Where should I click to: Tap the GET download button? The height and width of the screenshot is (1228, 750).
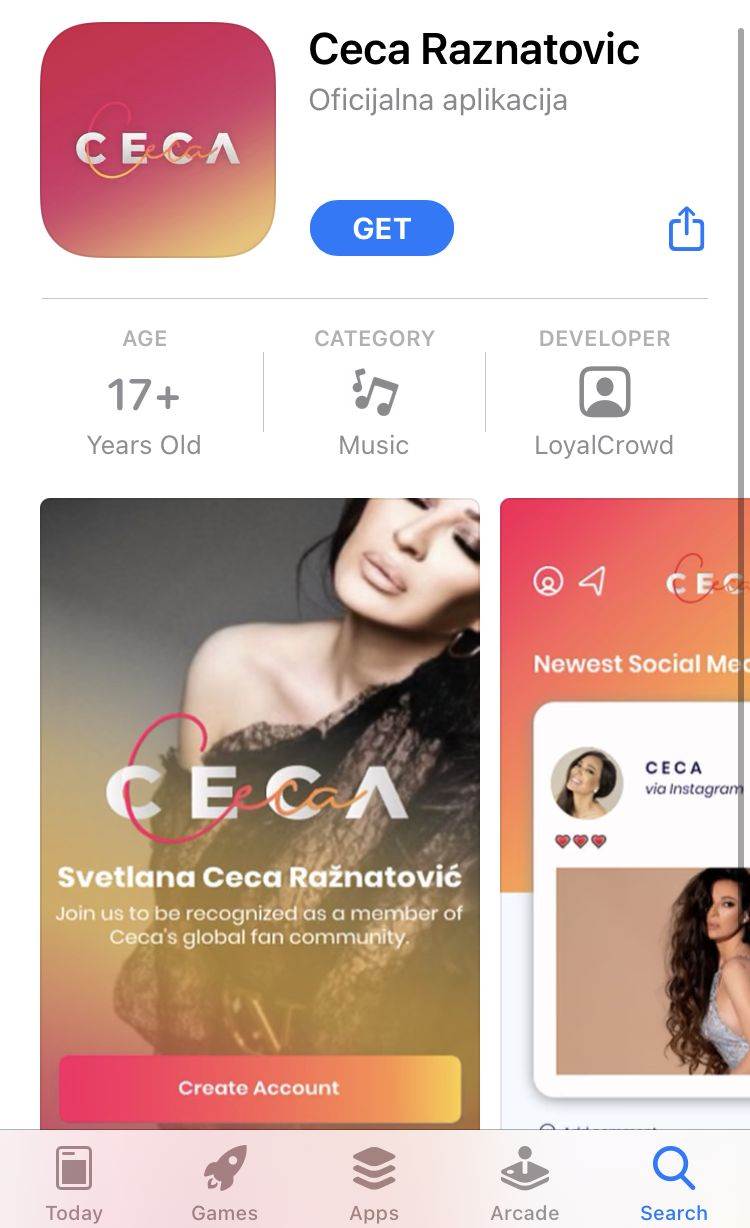382,228
